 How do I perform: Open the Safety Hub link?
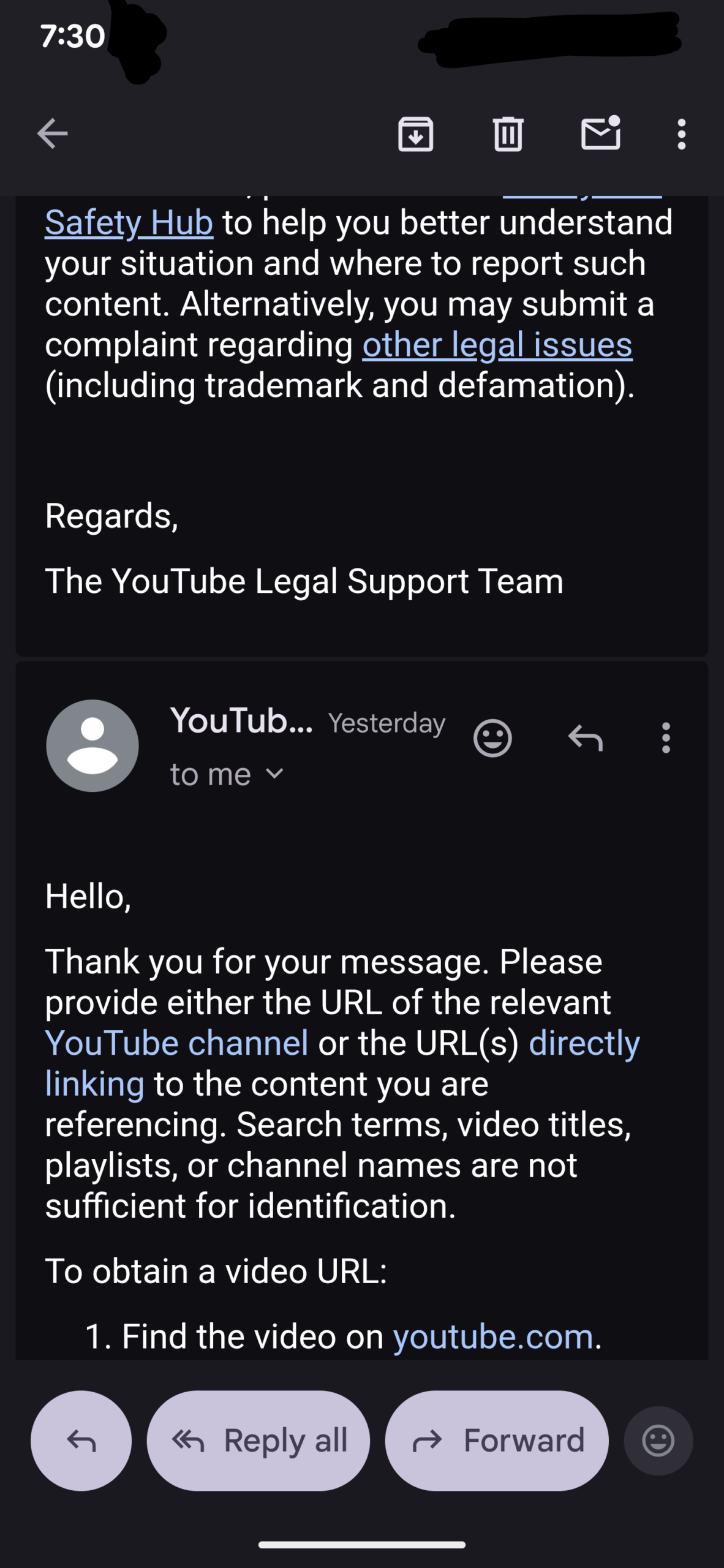pos(129,223)
